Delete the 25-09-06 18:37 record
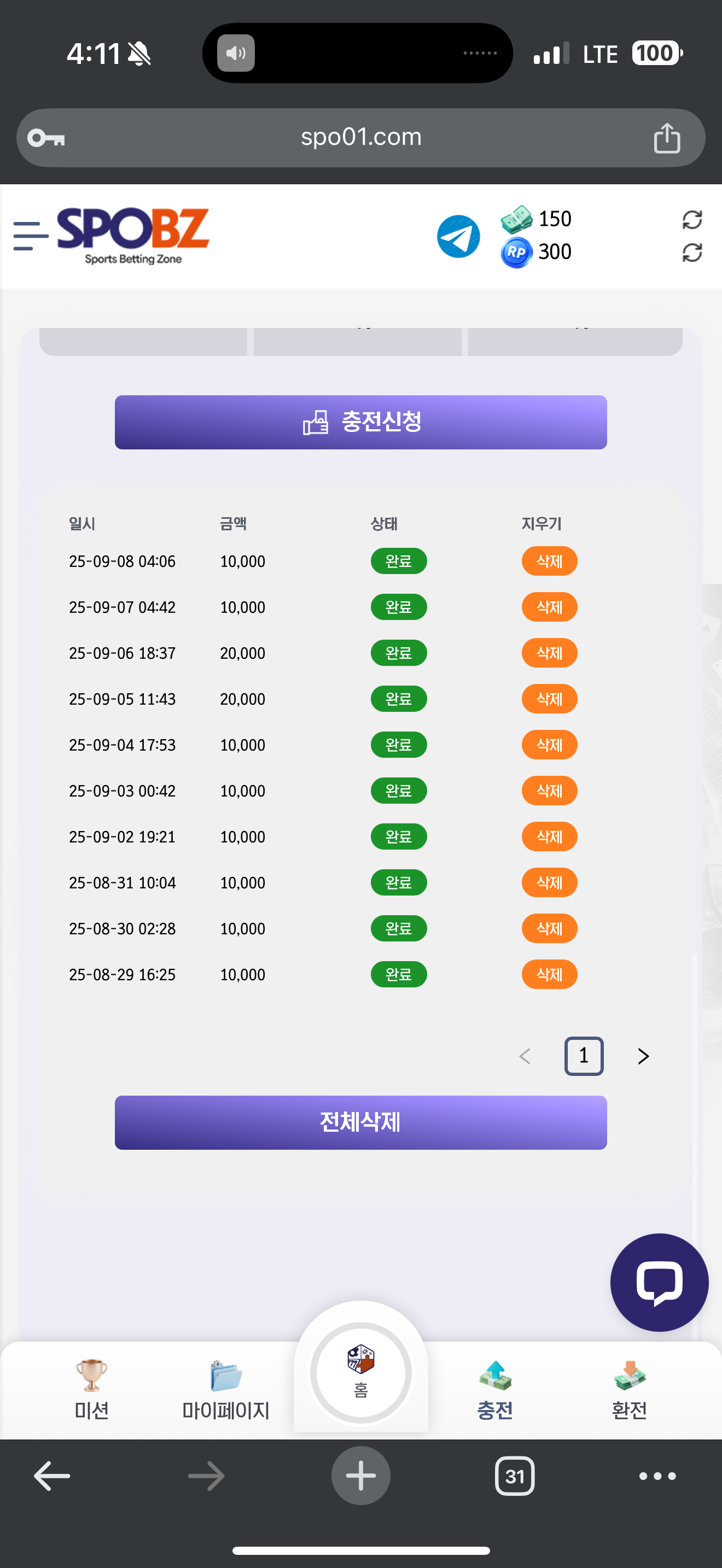The image size is (722, 1568). click(x=549, y=653)
